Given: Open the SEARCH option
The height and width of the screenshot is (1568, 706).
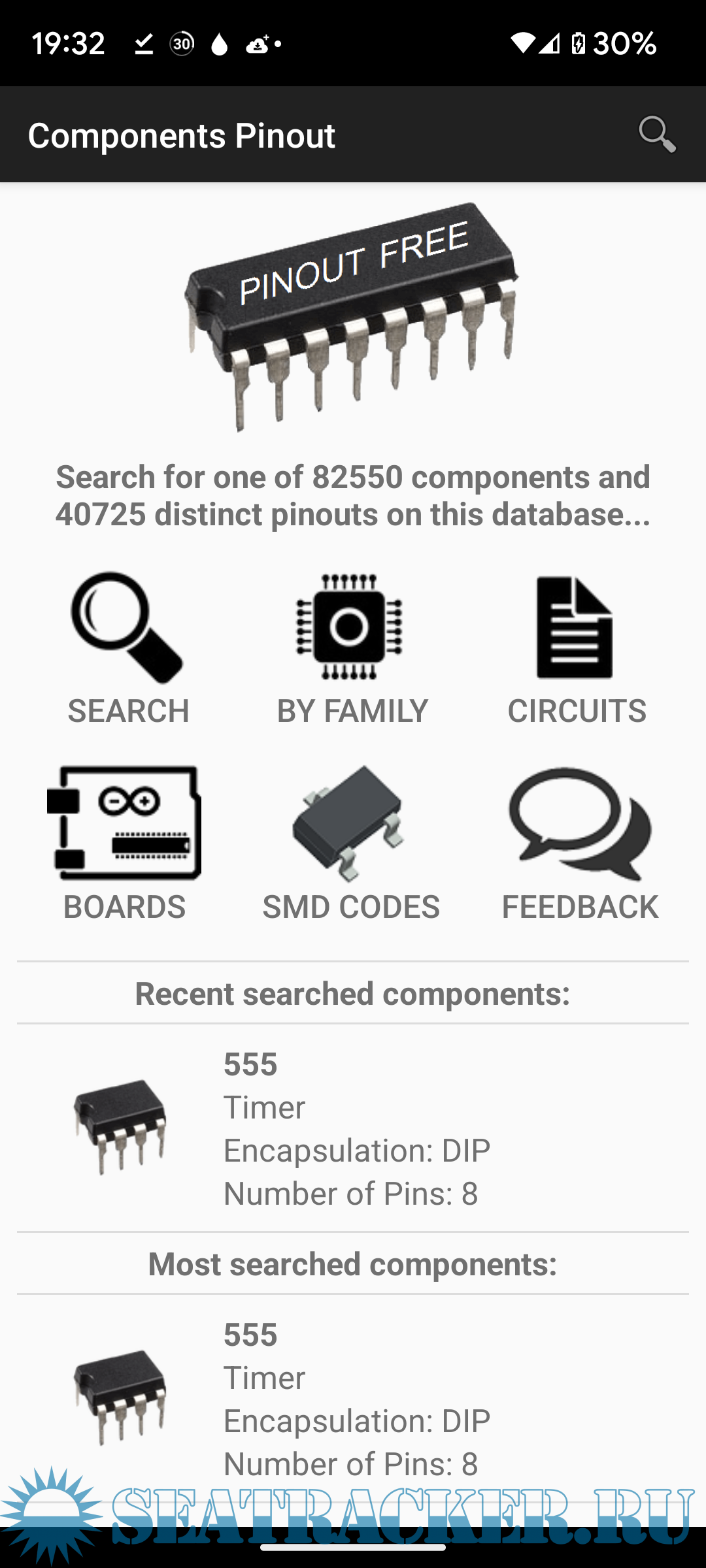Looking at the screenshot, I should pyautogui.click(x=128, y=649).
